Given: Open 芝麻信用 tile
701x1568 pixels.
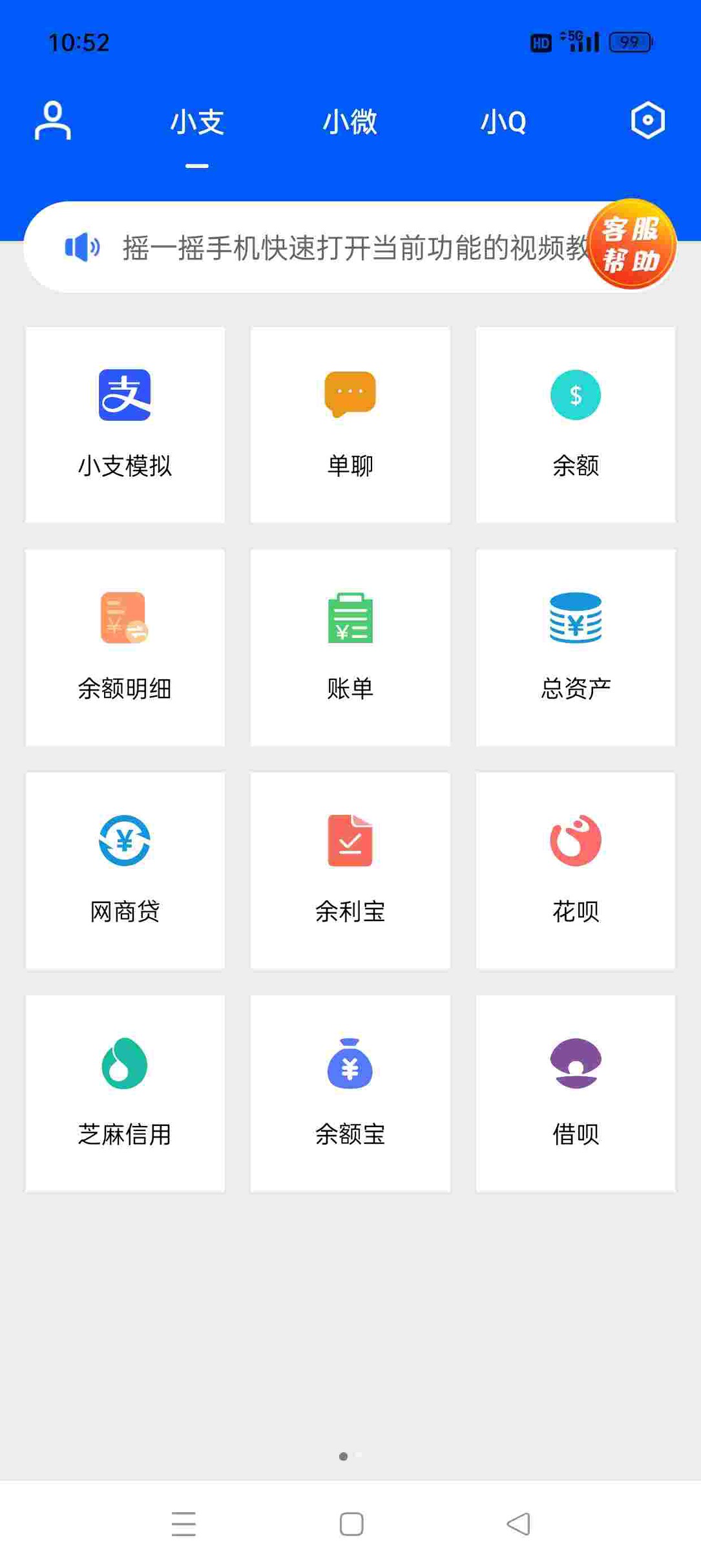Looking at the screenshot, I should [x=125, y=1094].
